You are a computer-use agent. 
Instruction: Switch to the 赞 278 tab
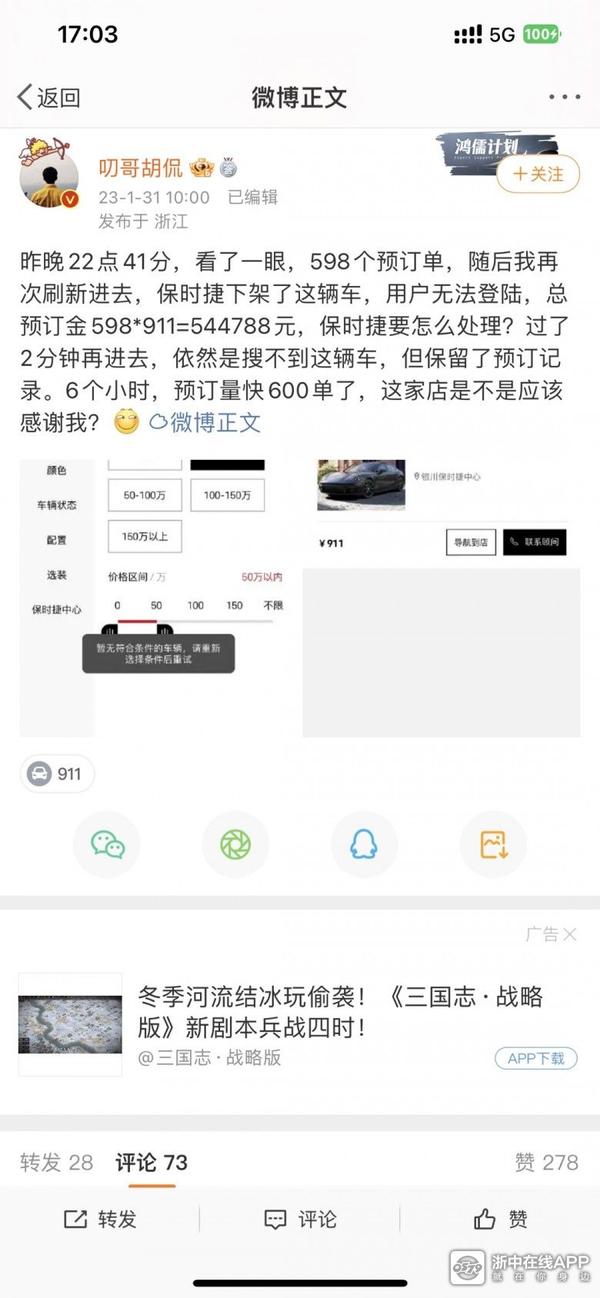[x=546, y=1162]
